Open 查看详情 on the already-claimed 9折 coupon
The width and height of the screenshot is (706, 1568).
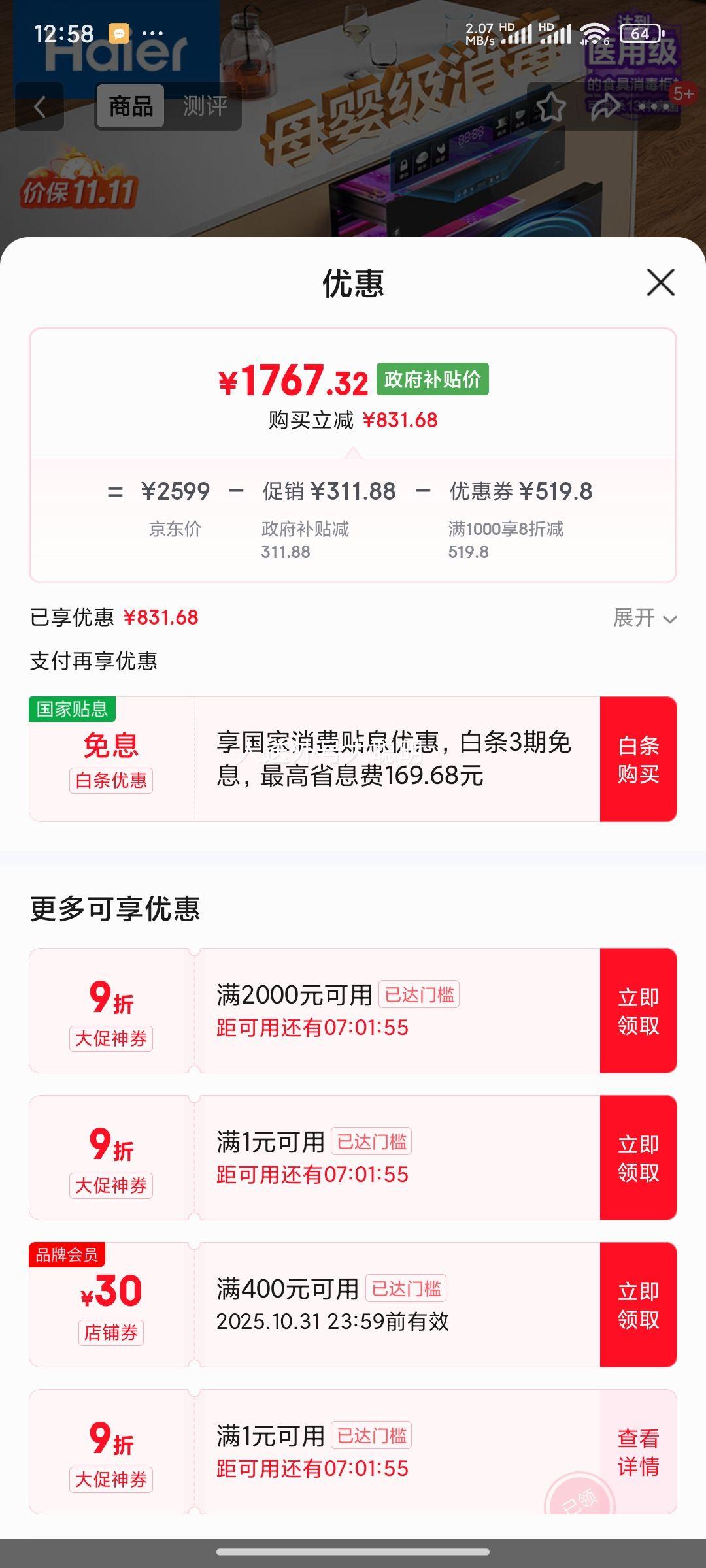click(x=638, y=1452)
